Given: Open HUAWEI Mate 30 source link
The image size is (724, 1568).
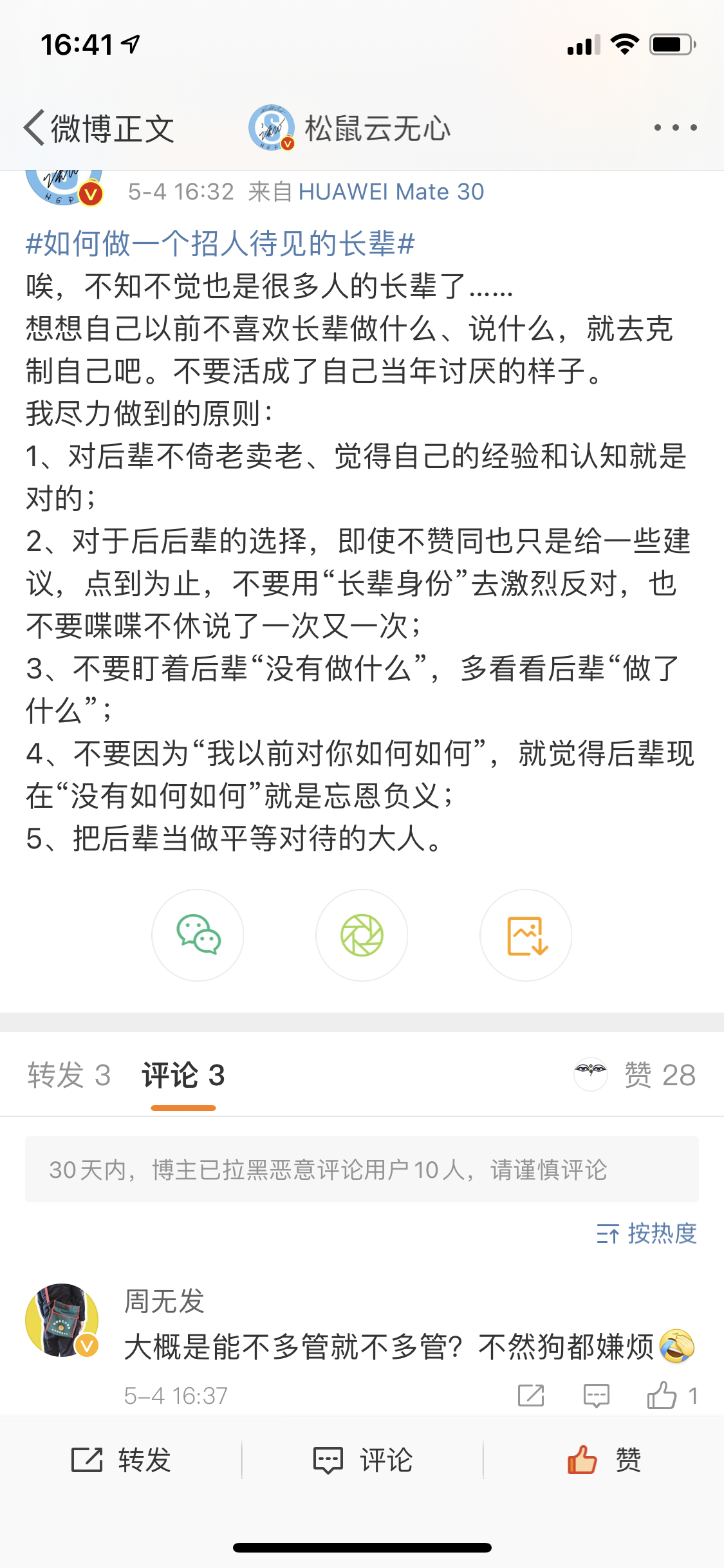Looking at the screenshot, I should tap(391, 192).
